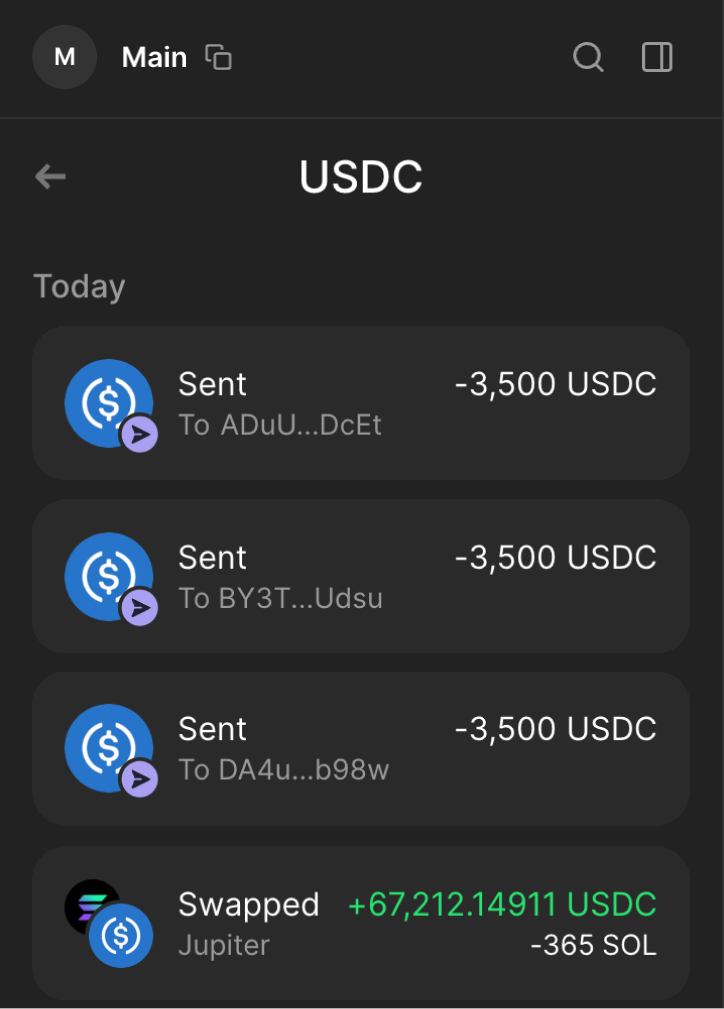724x1009 pixels.
Task: Open the search icon
Action: tap(588, 57)
